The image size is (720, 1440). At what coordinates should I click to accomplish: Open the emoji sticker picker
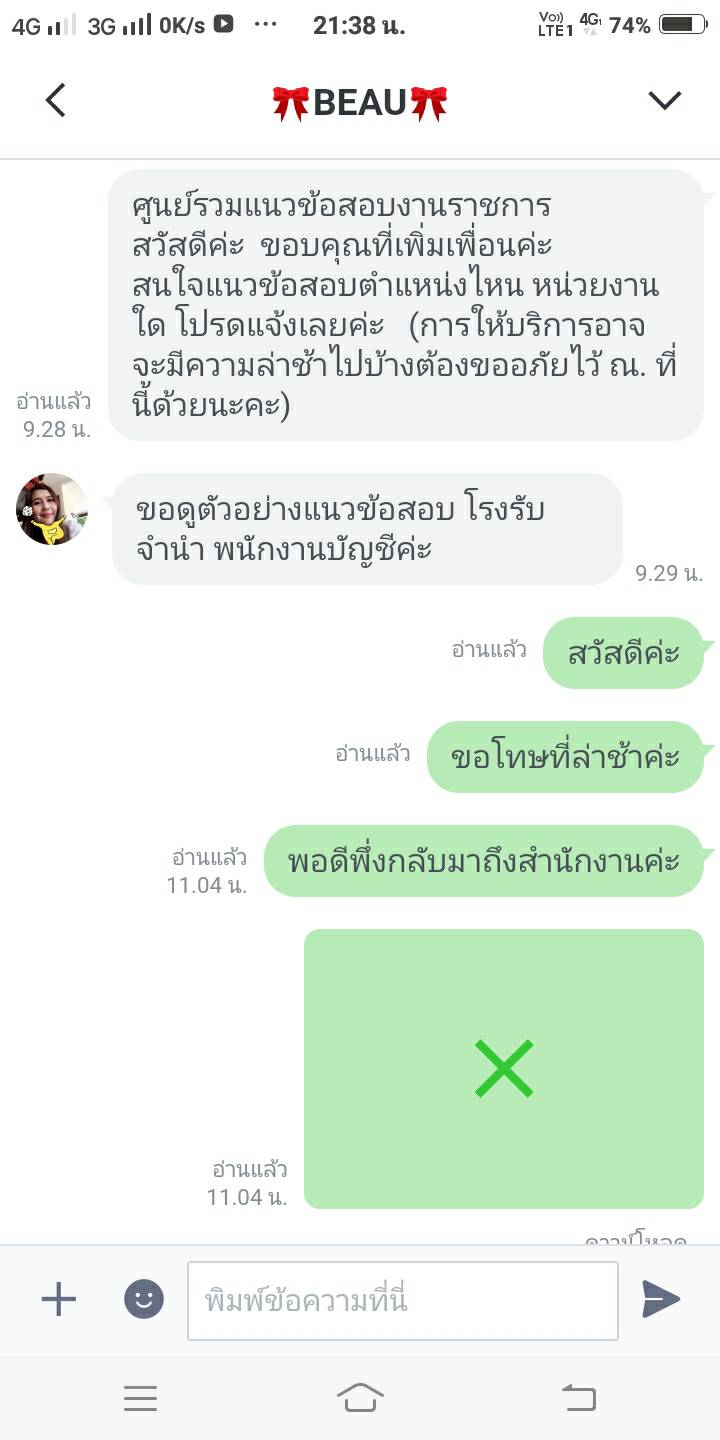pos(144,1299)
